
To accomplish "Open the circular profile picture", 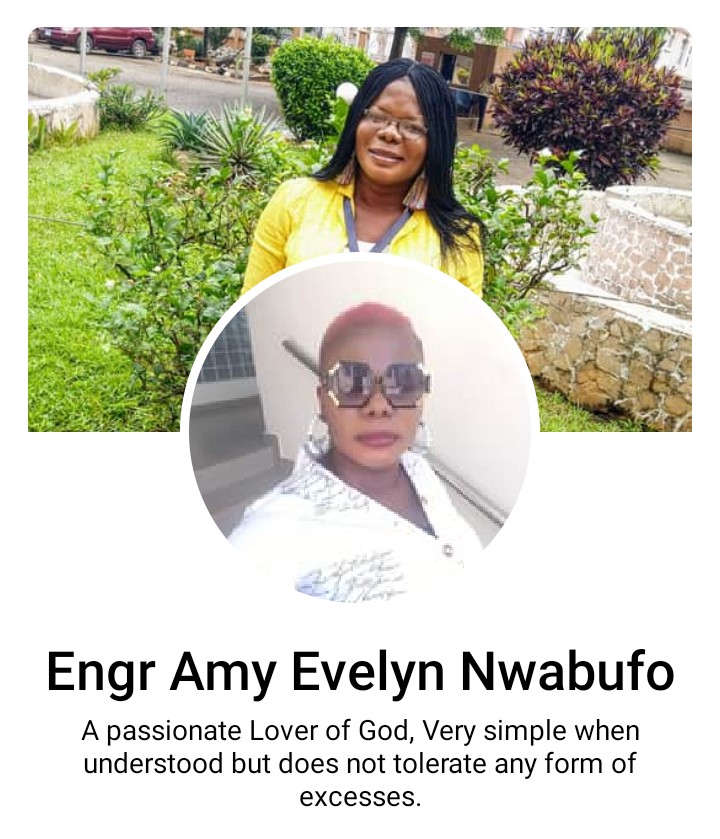I will click(x=360, y=430).
